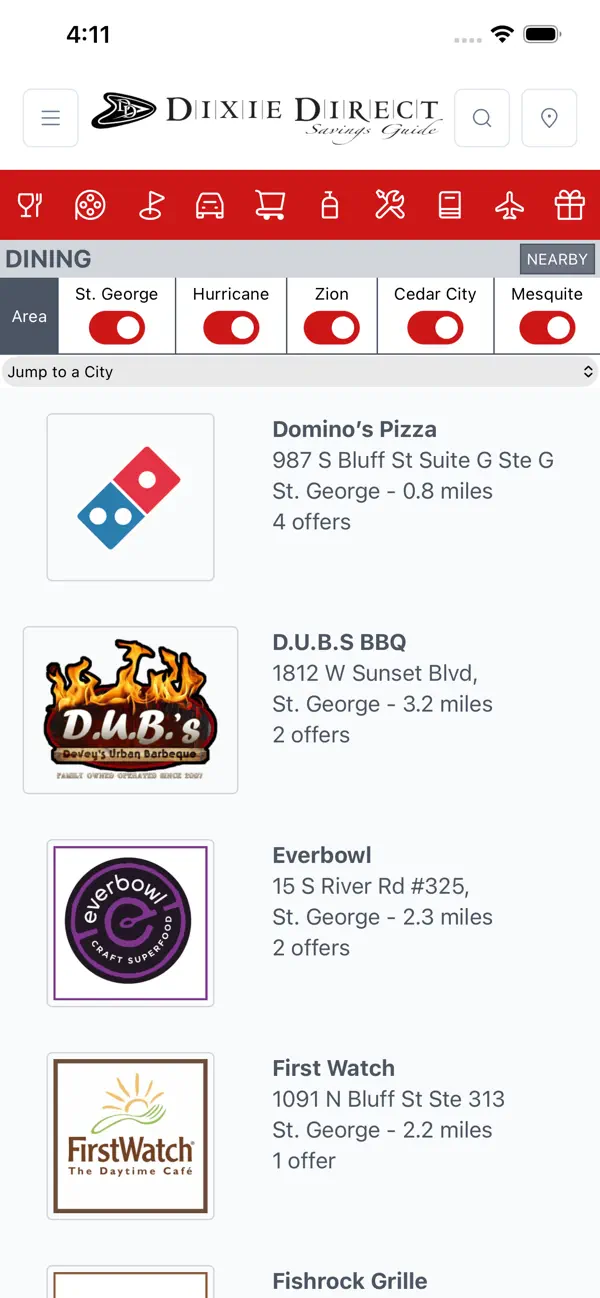
Task: Open the golf flag category icon
Action: coord(150,205)
